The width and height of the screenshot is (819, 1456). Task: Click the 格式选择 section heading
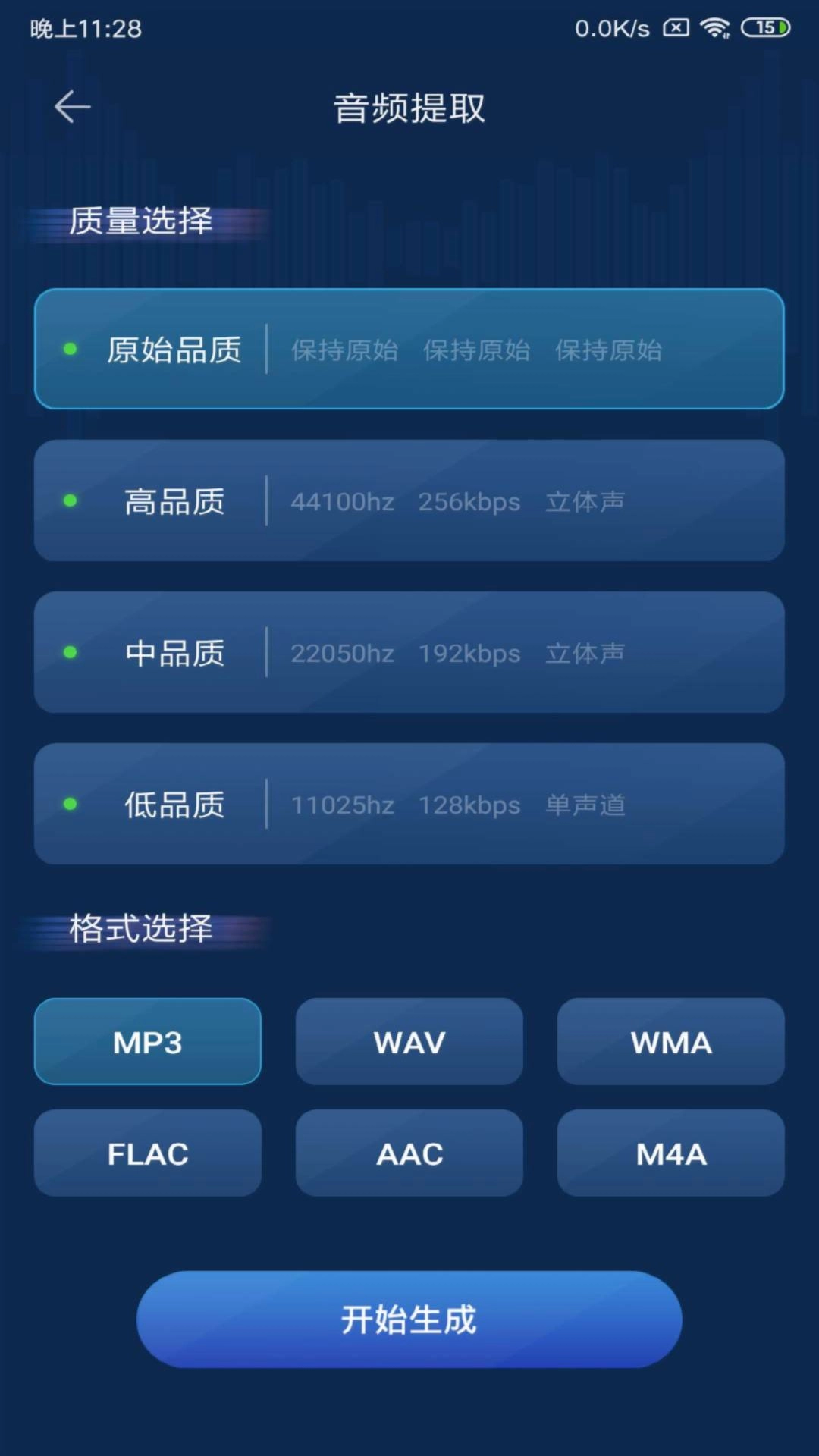click(x=139, y=930)
